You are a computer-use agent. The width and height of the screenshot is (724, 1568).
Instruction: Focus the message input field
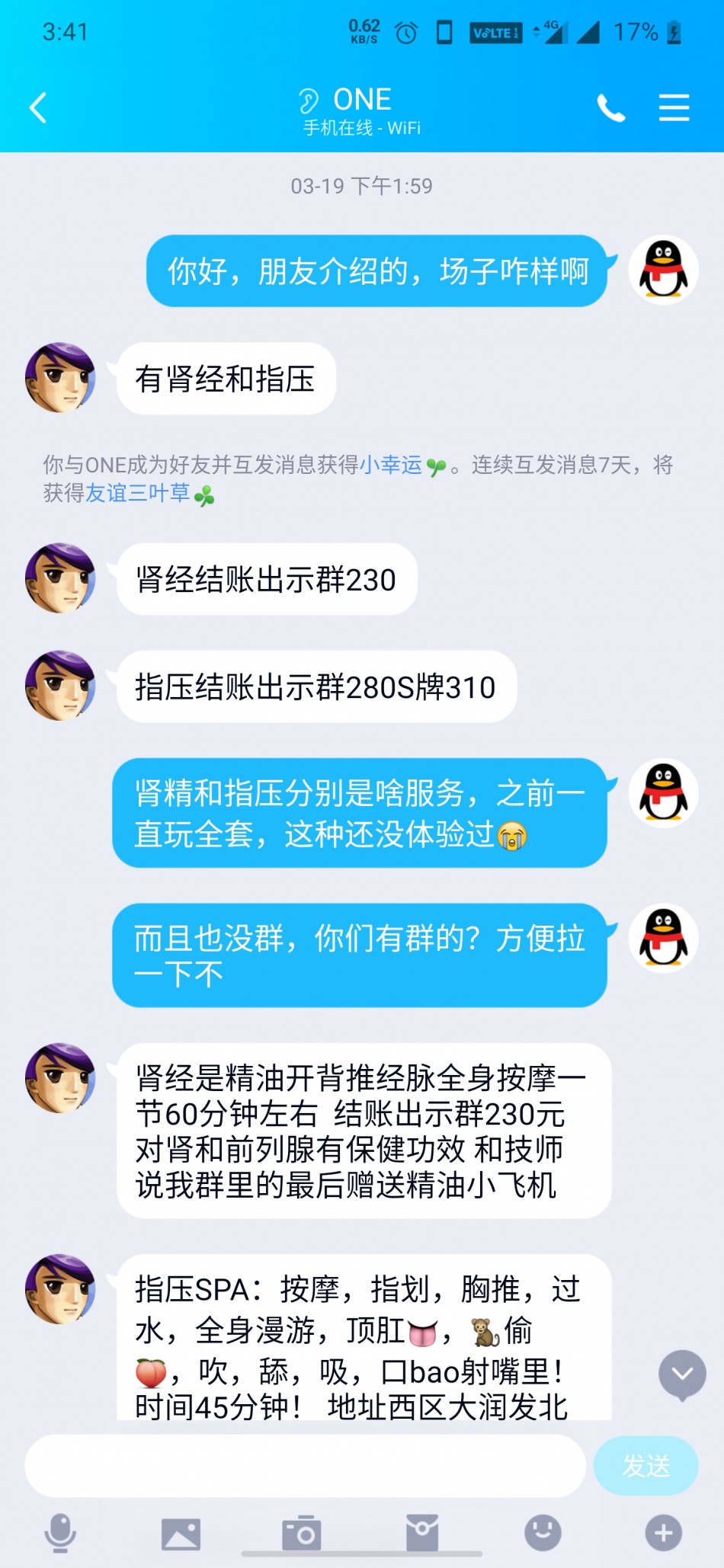coord(305,1466)
